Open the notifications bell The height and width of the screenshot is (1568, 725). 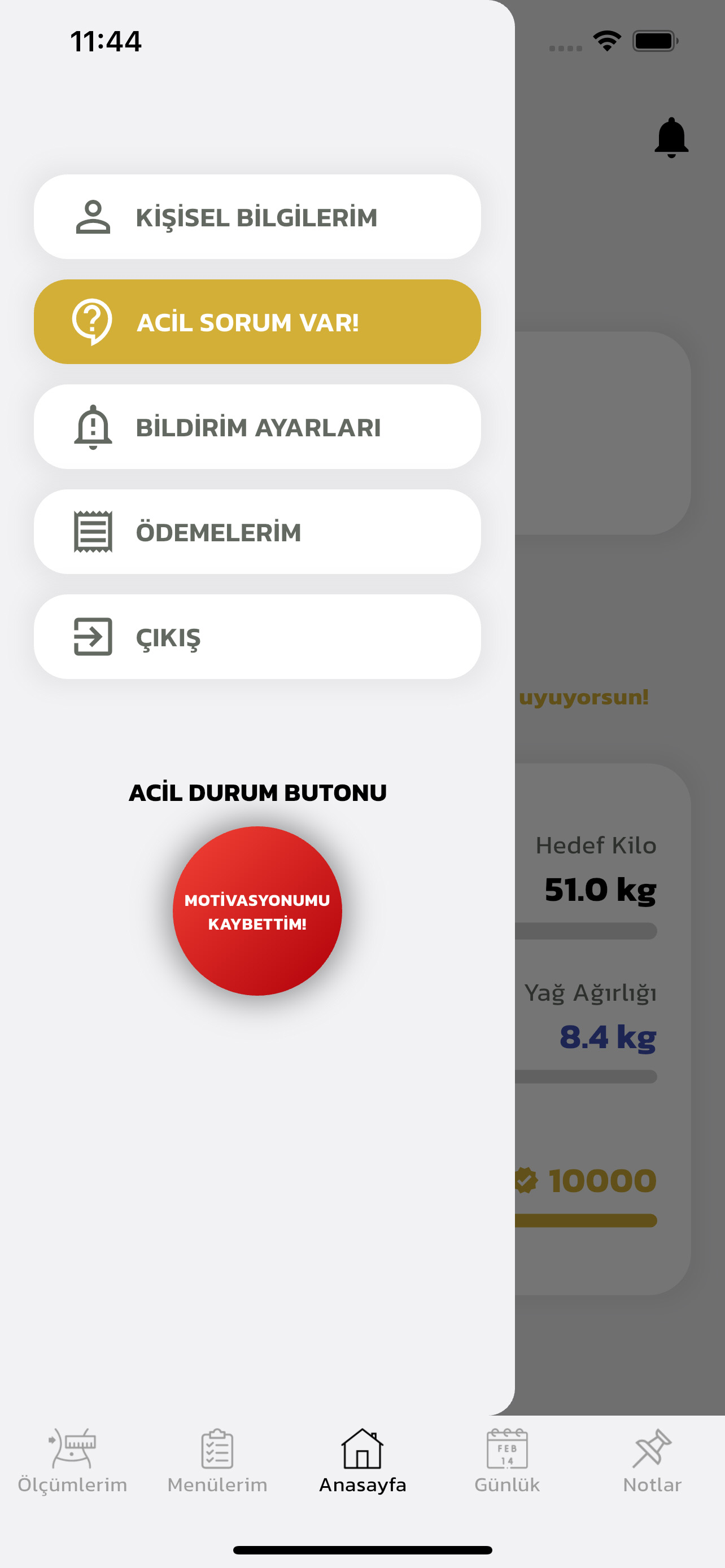coord(671,138)
